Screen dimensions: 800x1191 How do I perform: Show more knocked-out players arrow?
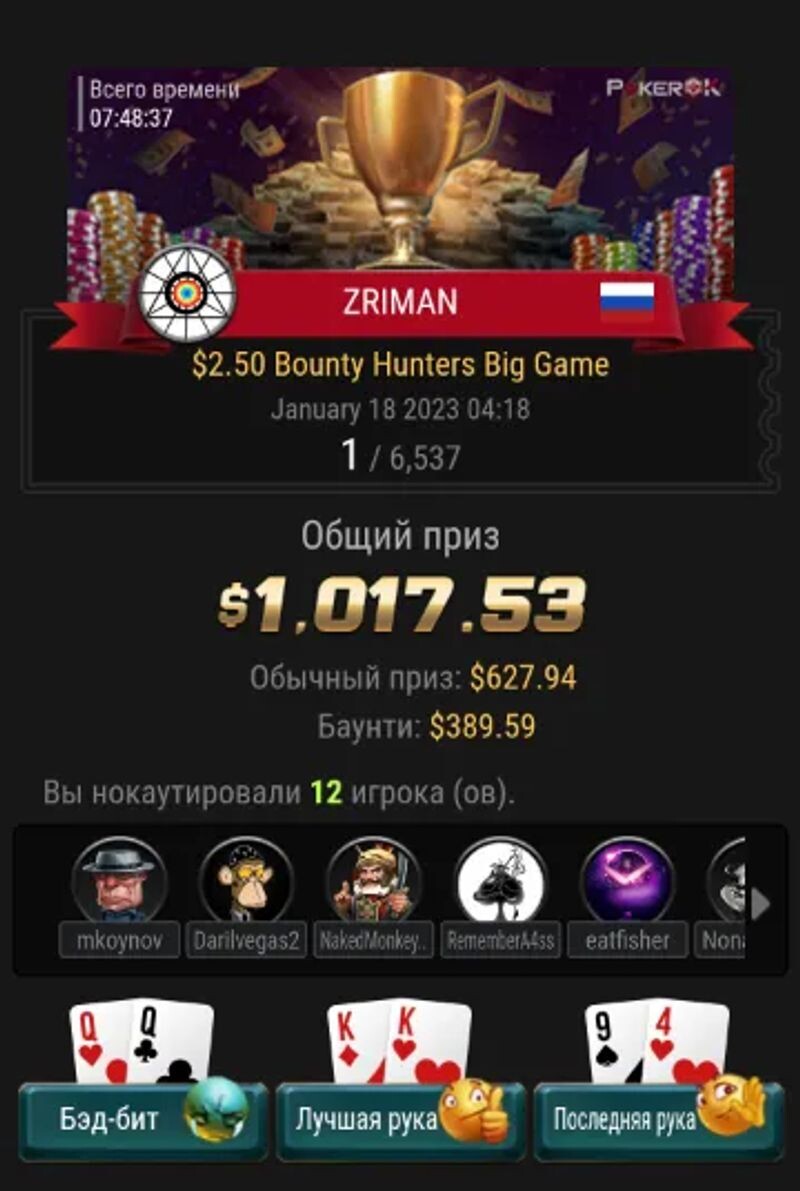click(x=761, y=903)
